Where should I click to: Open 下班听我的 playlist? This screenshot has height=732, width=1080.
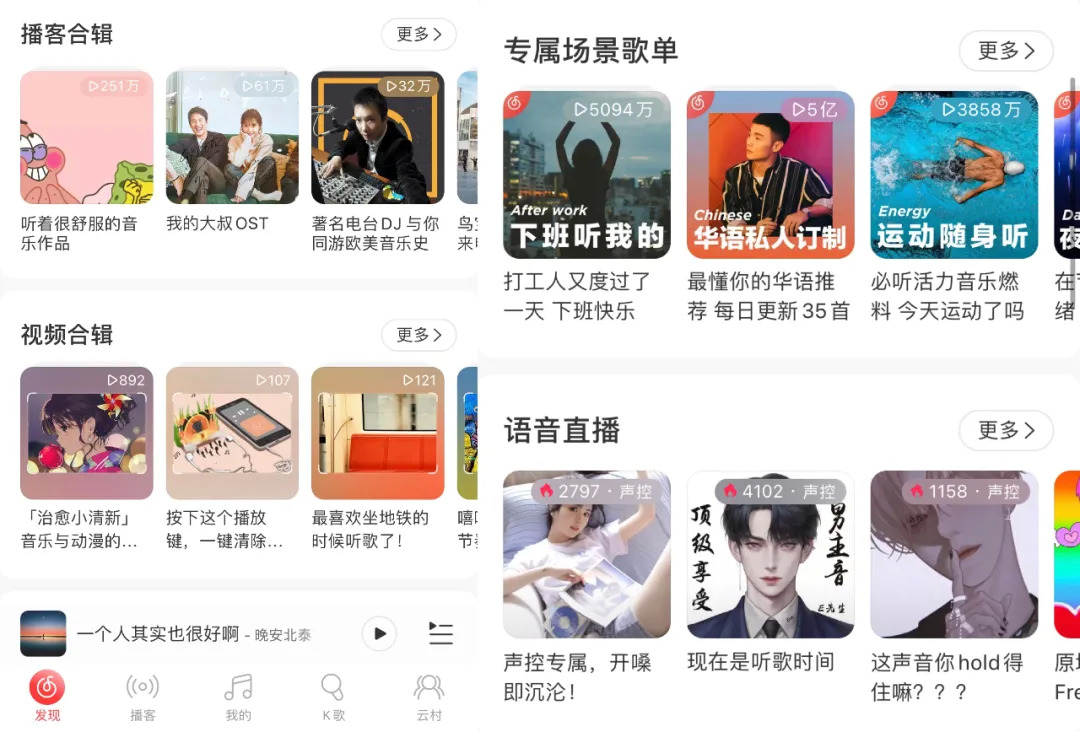(587, 175)
